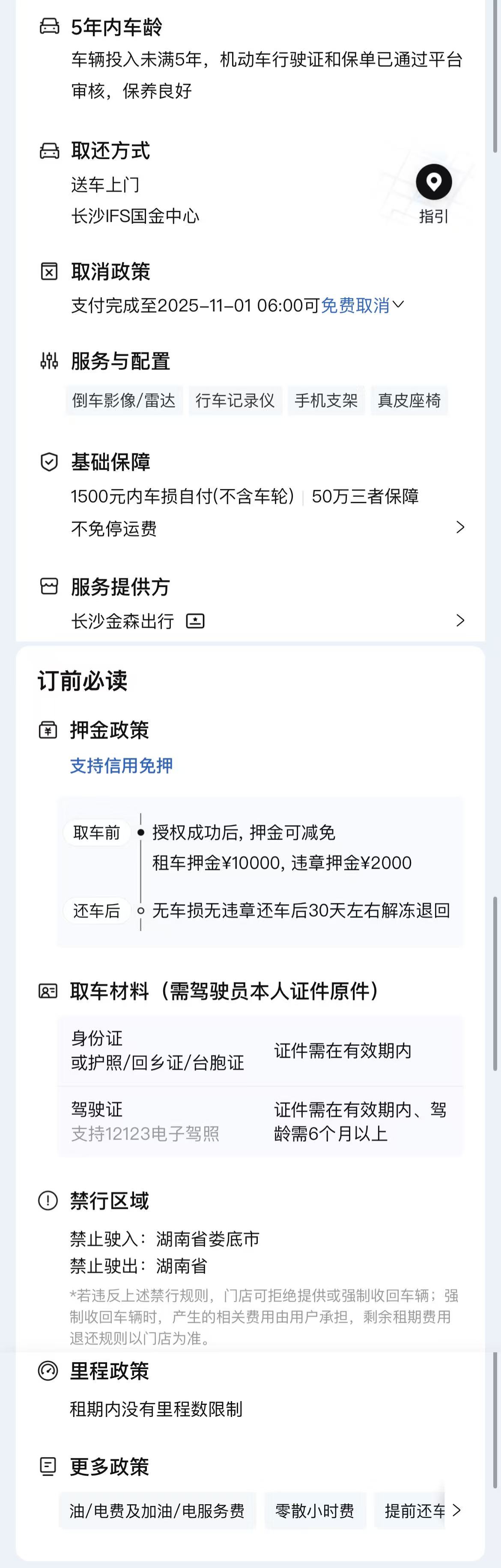Open the 油/电费及加油/电服务费 policy

point(157,1510)
